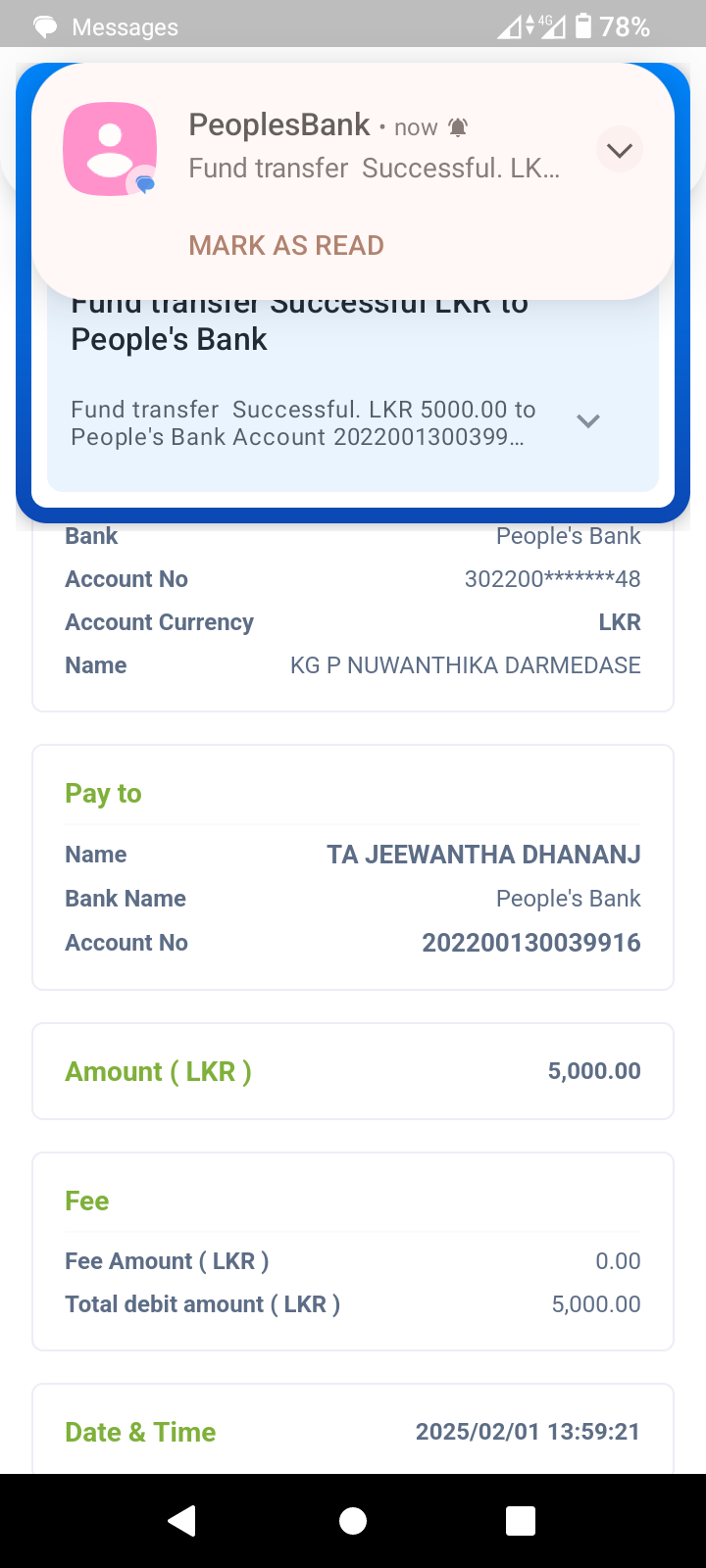Open the recent apps view

521,1520
